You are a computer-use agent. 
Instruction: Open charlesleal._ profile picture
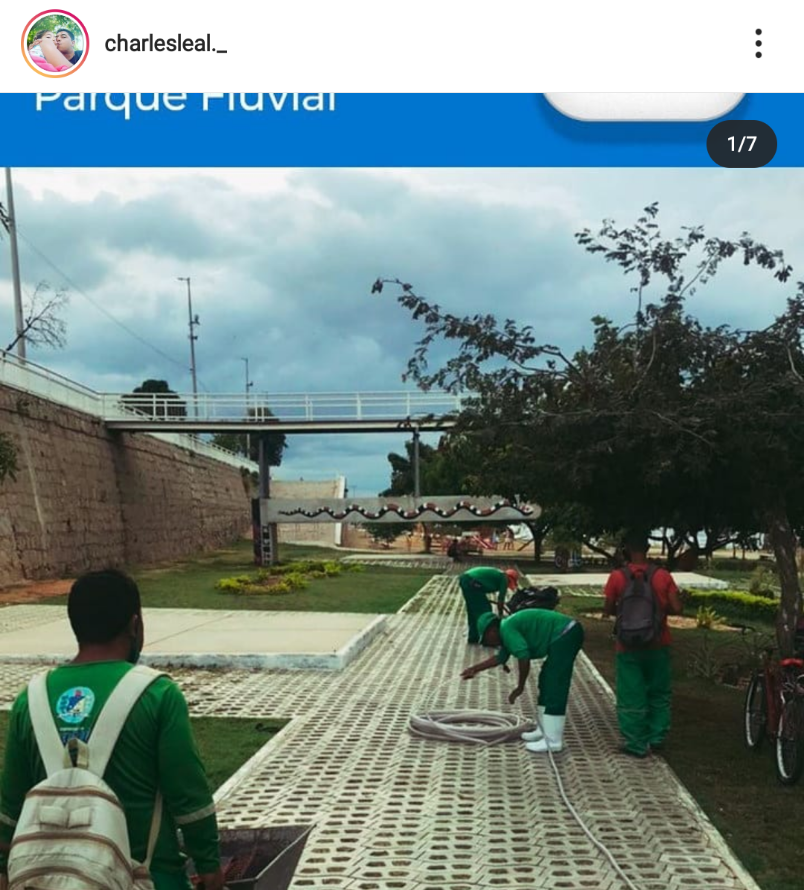(55, 44)
